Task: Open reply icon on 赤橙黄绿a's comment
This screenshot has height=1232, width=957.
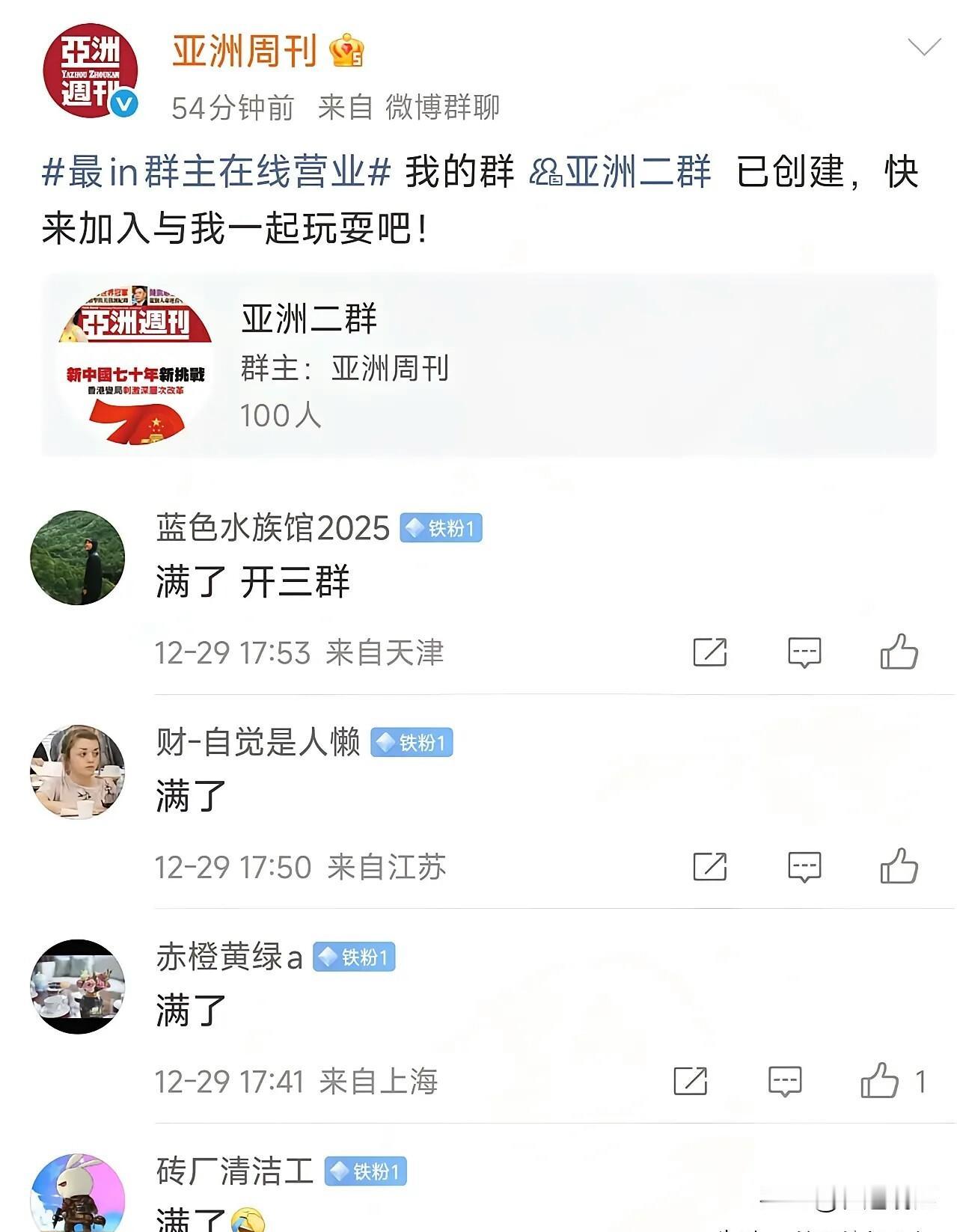Action: click(783, 1080)
